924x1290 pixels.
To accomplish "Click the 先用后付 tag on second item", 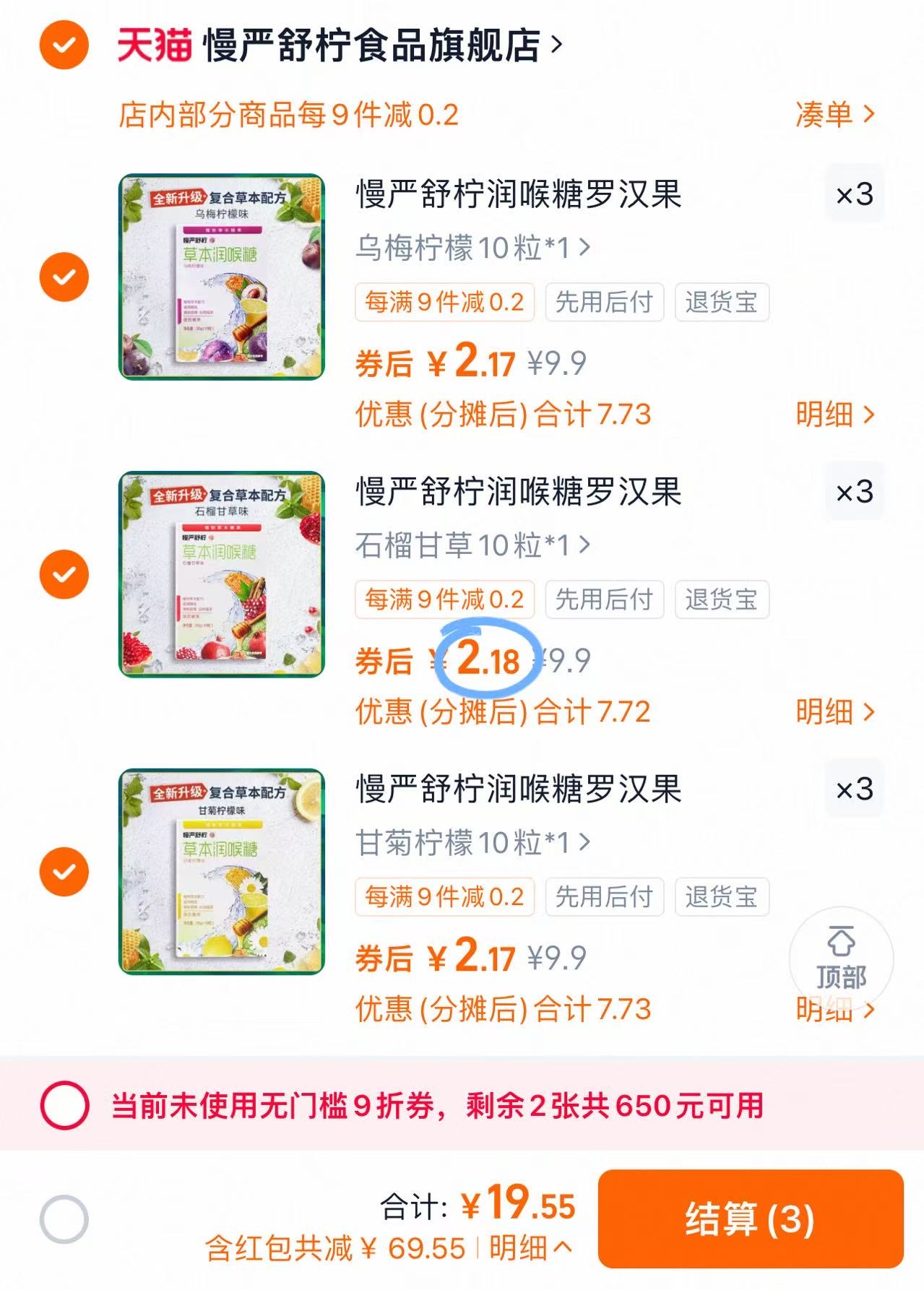I will point(604,599).
